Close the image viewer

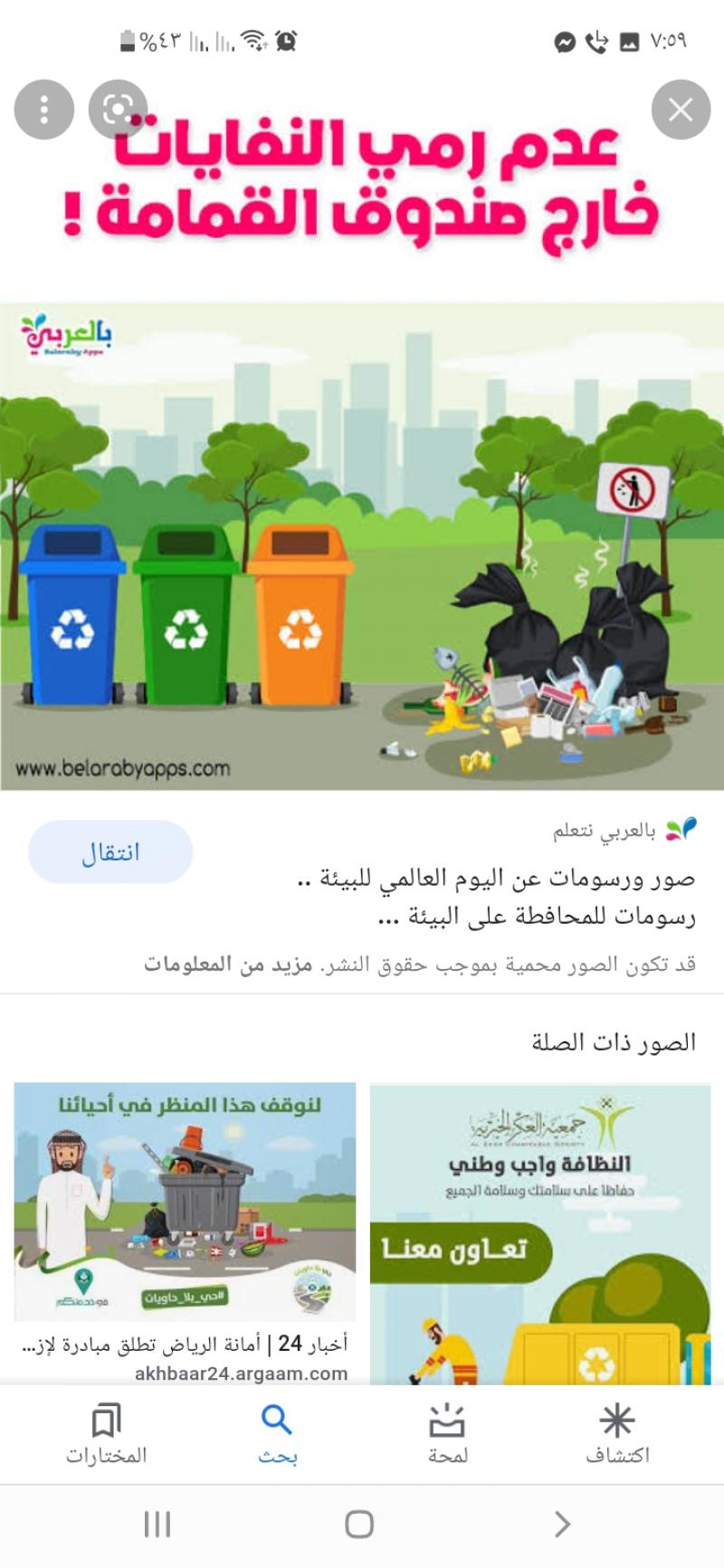click(681, 109)
